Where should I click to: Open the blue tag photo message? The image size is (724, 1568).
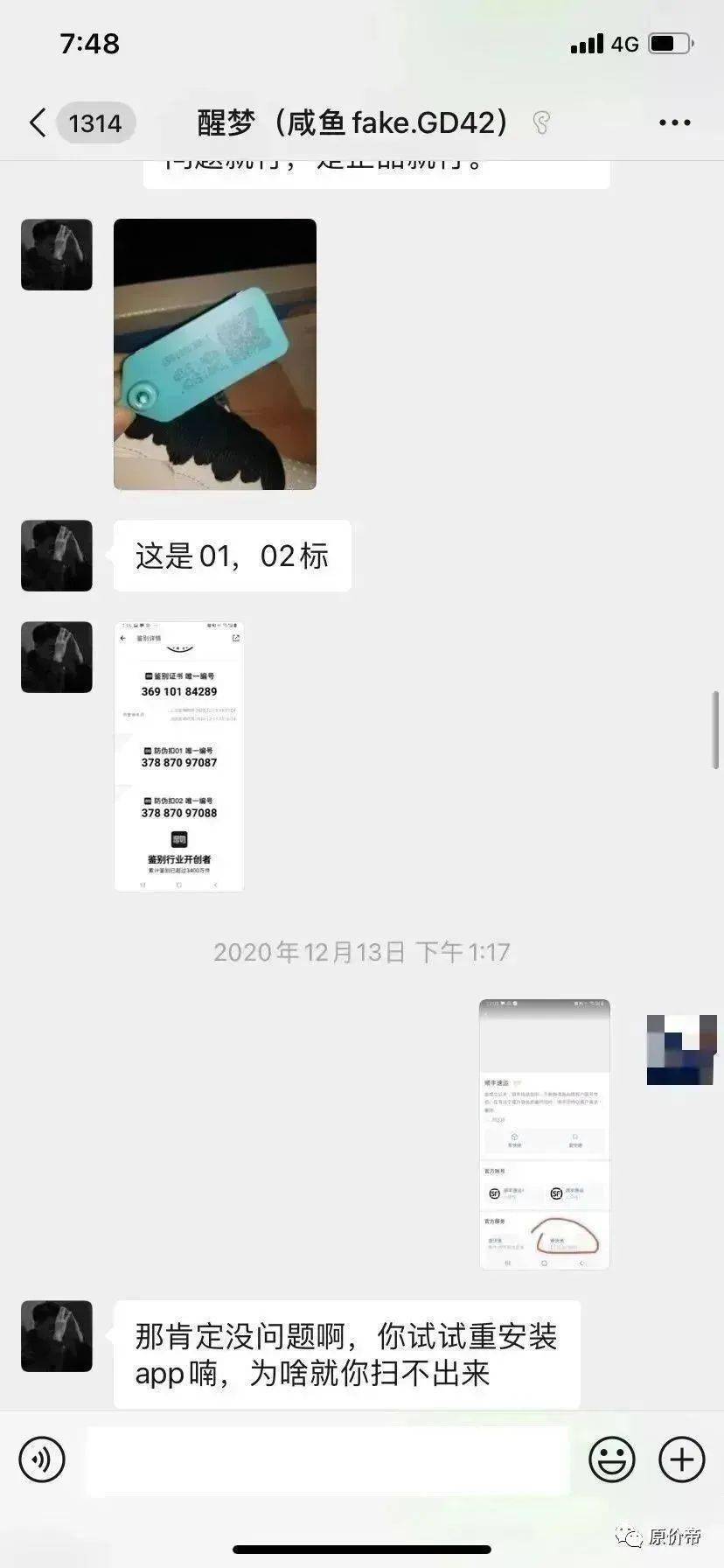215,353
